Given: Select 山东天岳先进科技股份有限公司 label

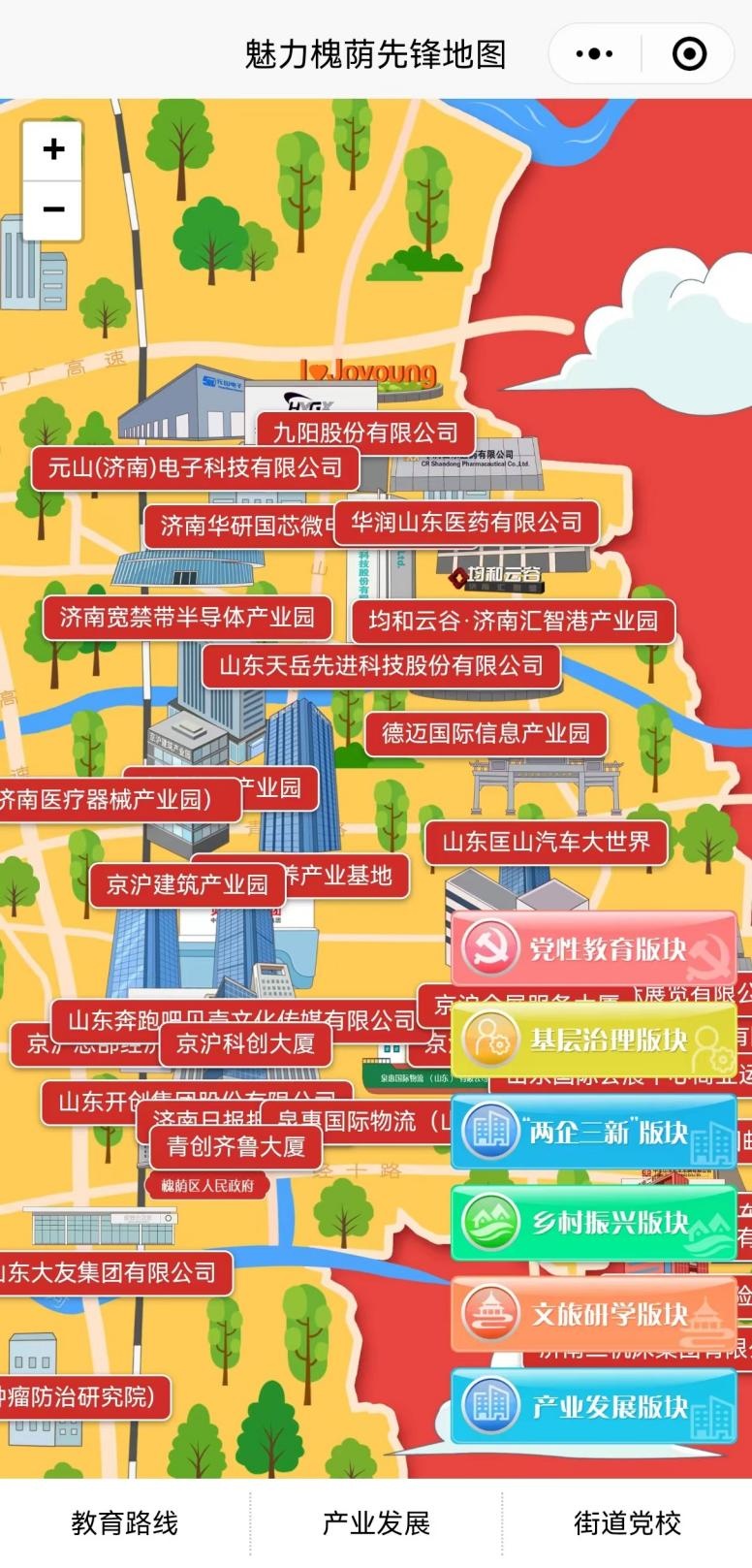Looking at the screenshot, I should click(381, 665).
